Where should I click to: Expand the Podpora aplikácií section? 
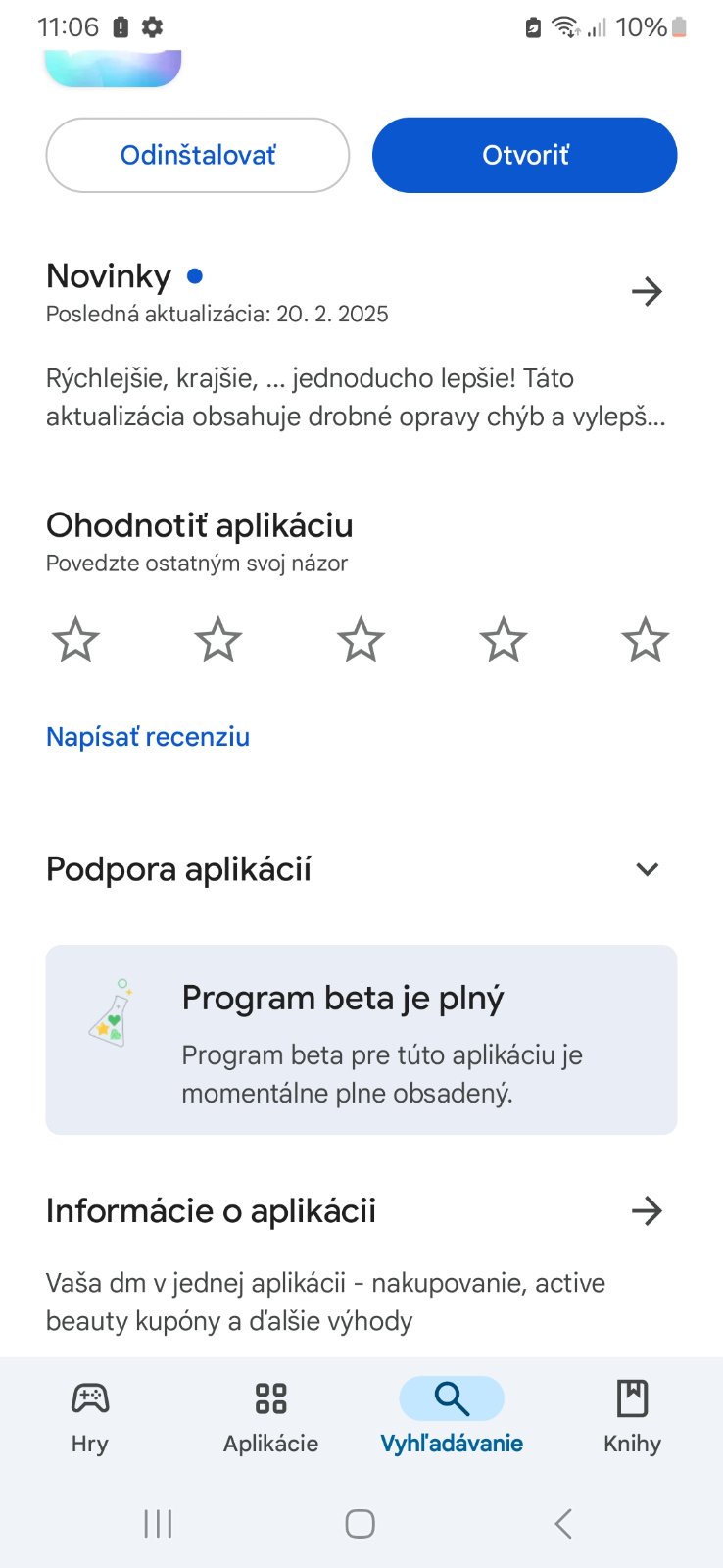point(647,869)
